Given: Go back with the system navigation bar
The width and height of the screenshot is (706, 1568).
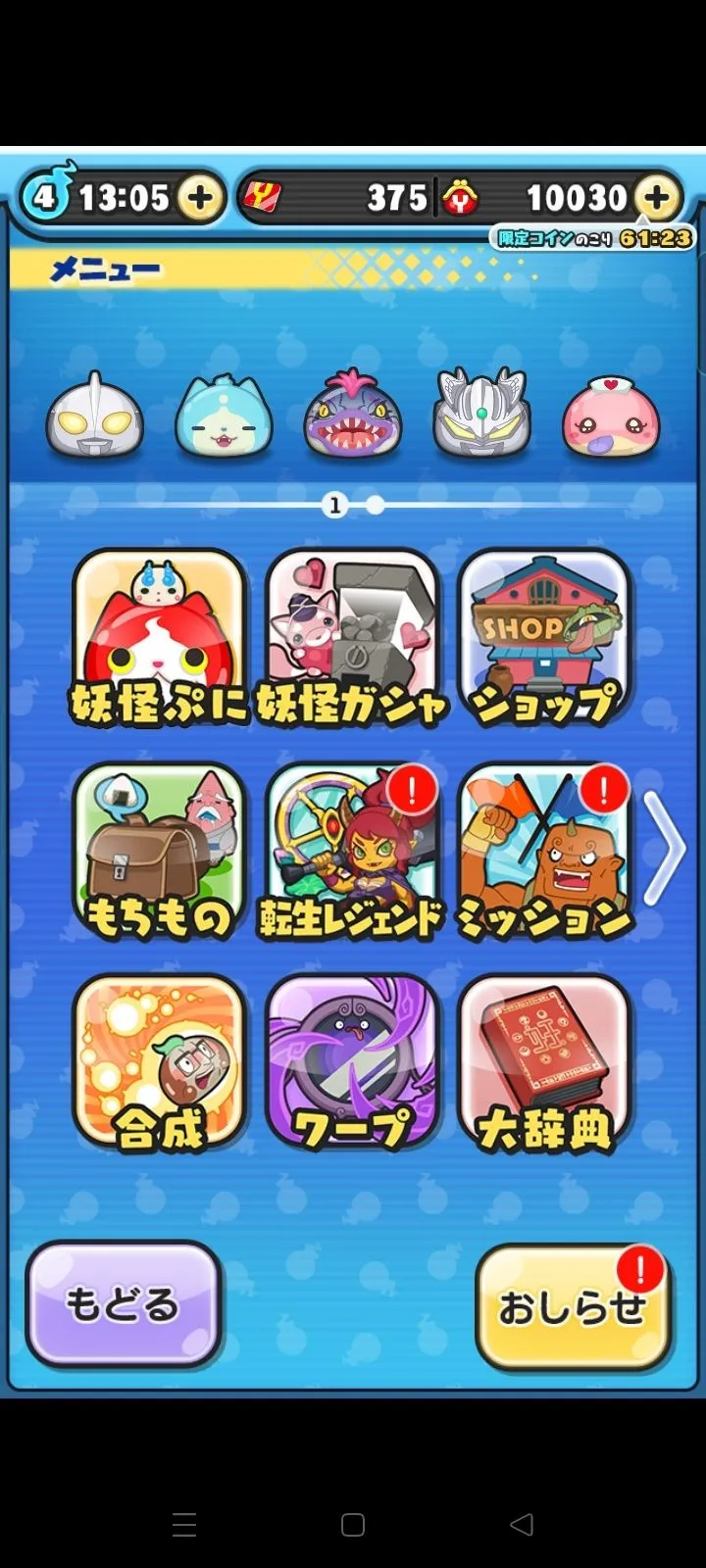Looking at the screenshot, I should pos(522,1524).
